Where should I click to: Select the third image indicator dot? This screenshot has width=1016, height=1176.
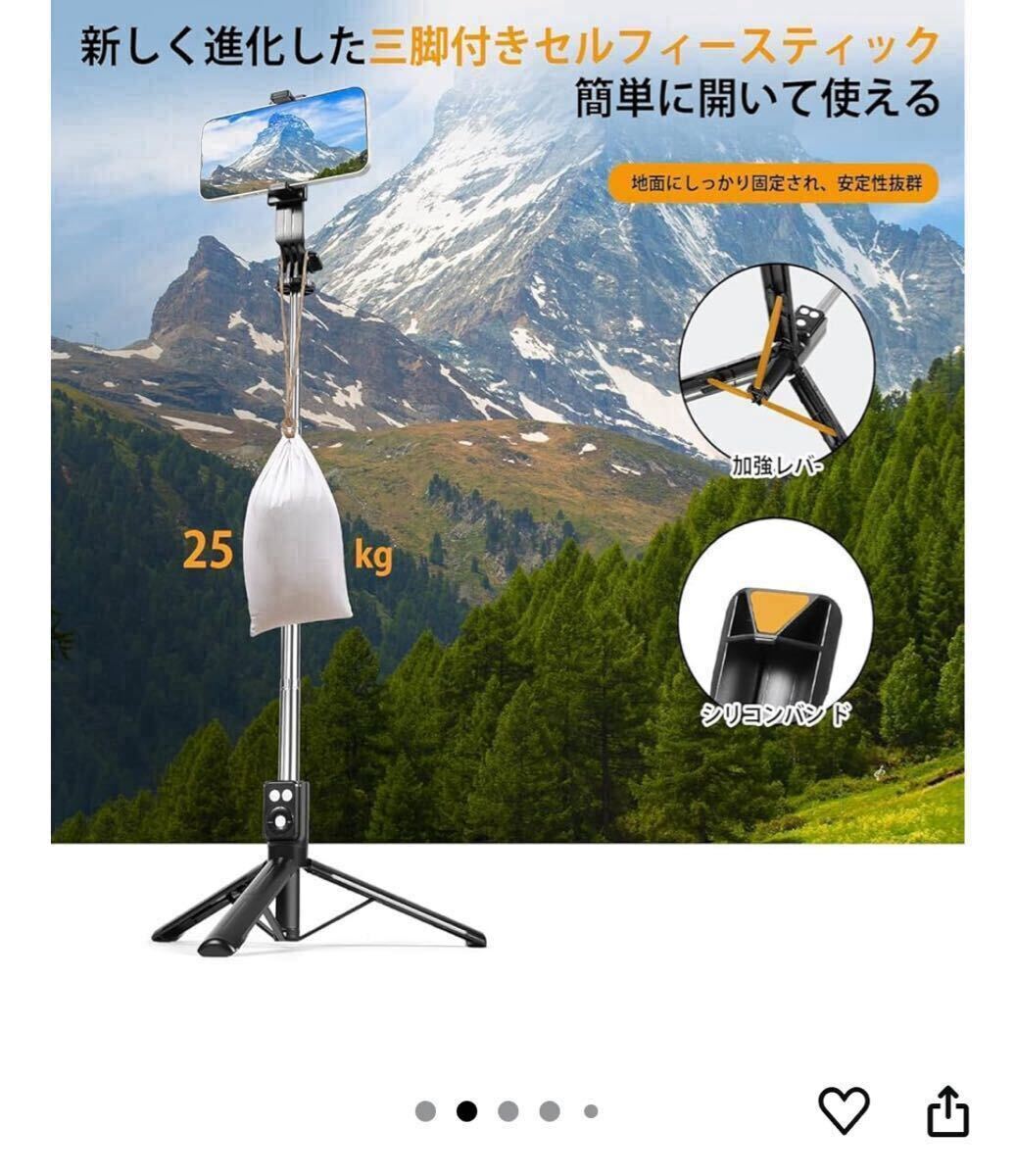[508, 1111]
